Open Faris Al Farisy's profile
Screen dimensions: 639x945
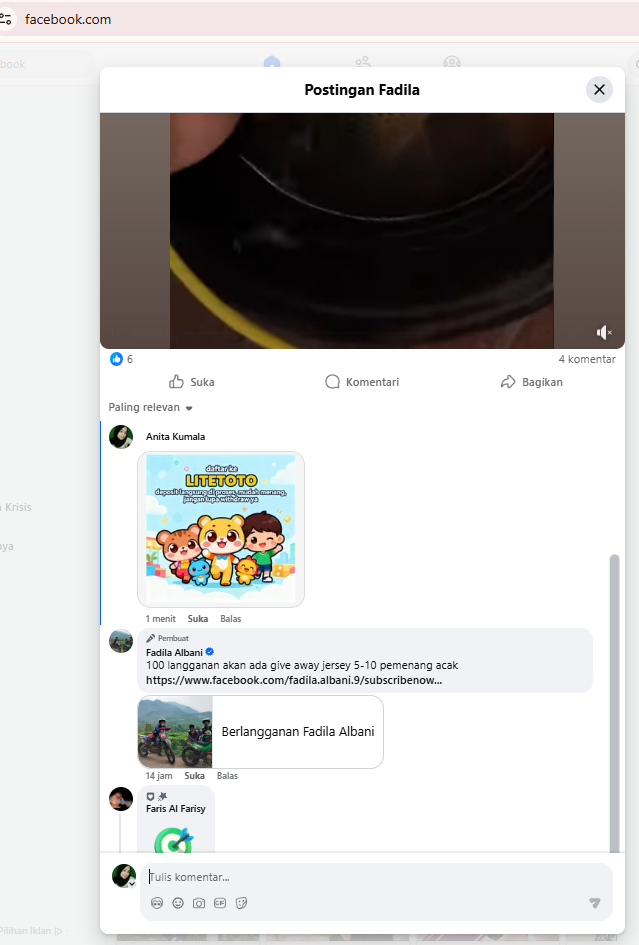click(x=175, y=809)
